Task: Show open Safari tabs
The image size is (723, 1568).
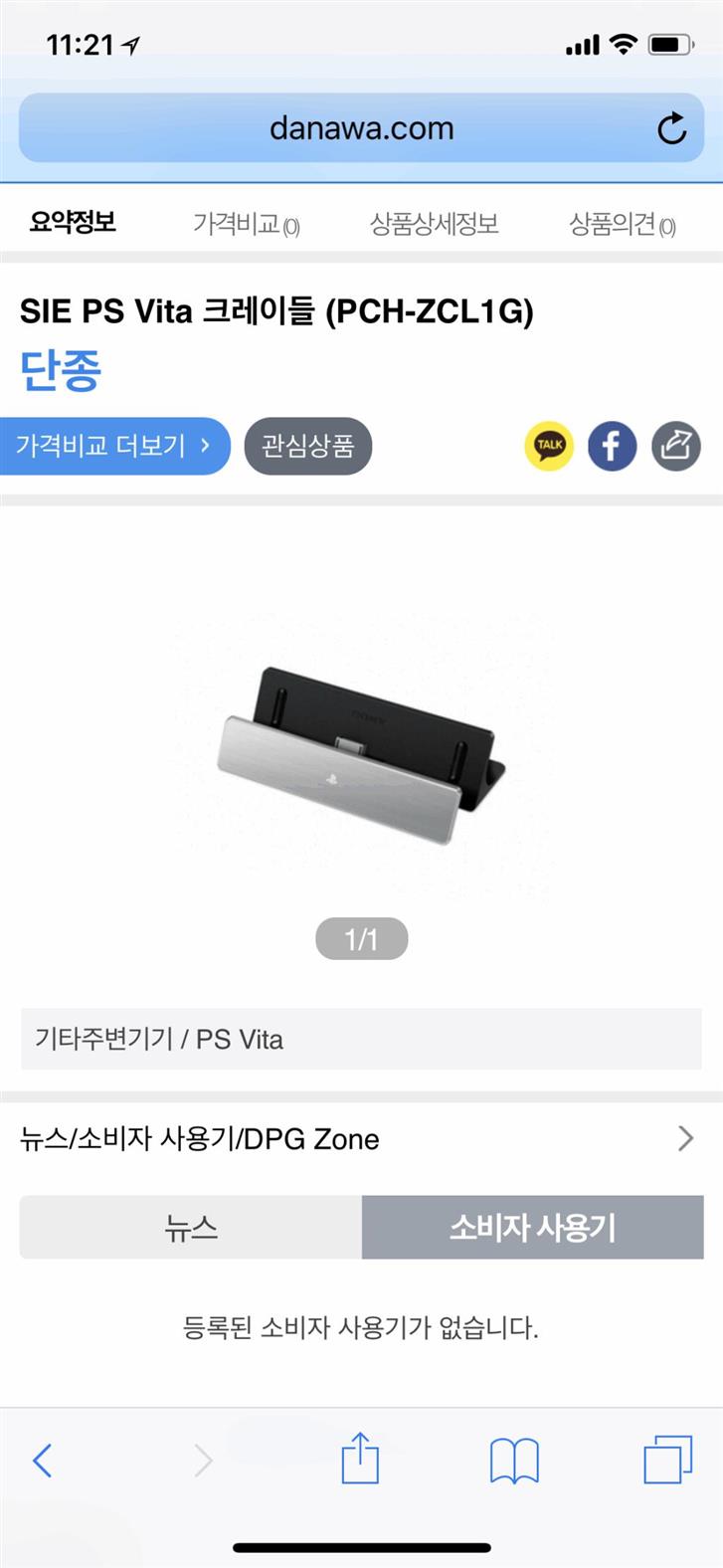Action: pos(667,1461)
